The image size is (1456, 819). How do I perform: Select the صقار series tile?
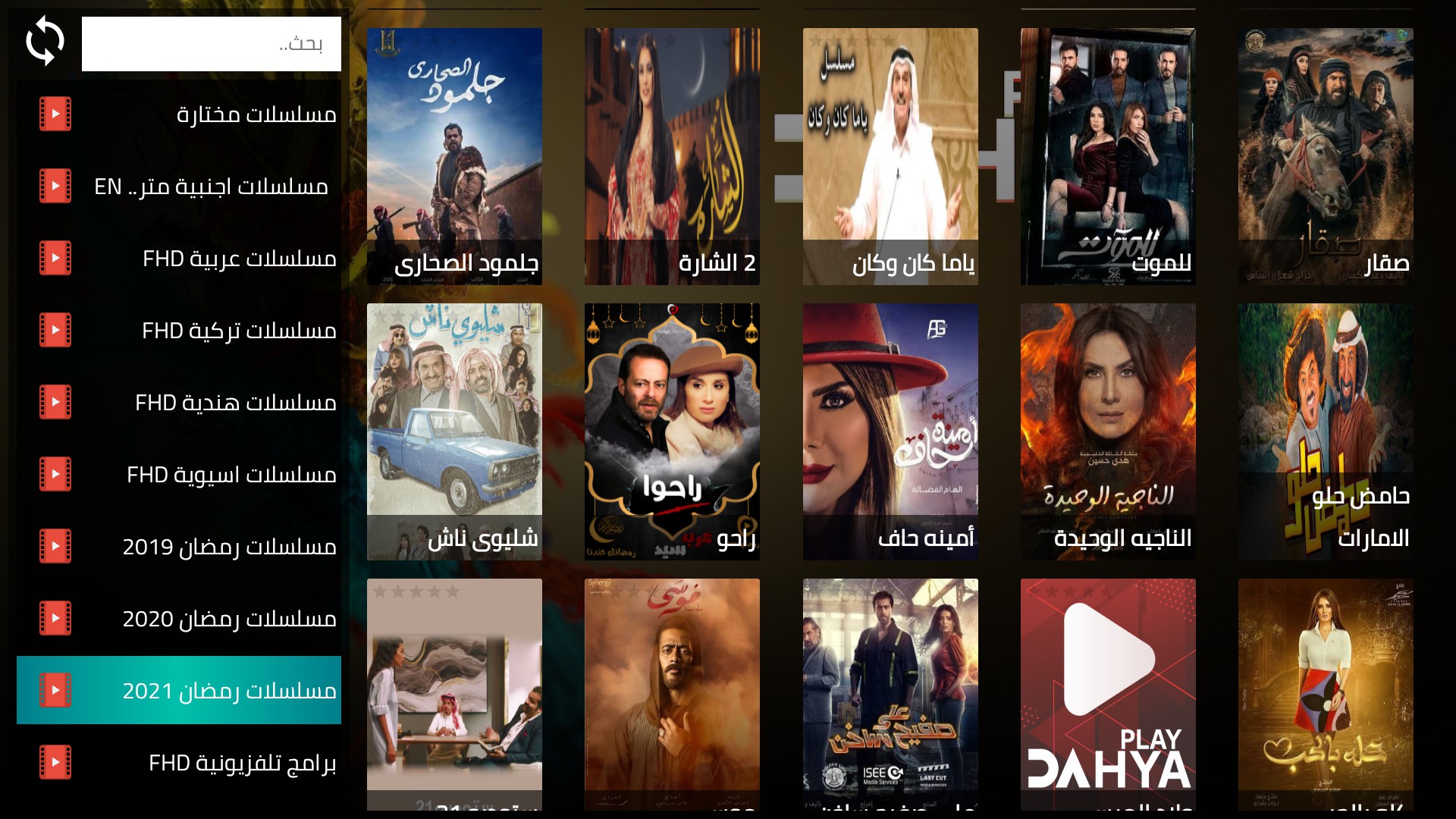coord(1326,156)
